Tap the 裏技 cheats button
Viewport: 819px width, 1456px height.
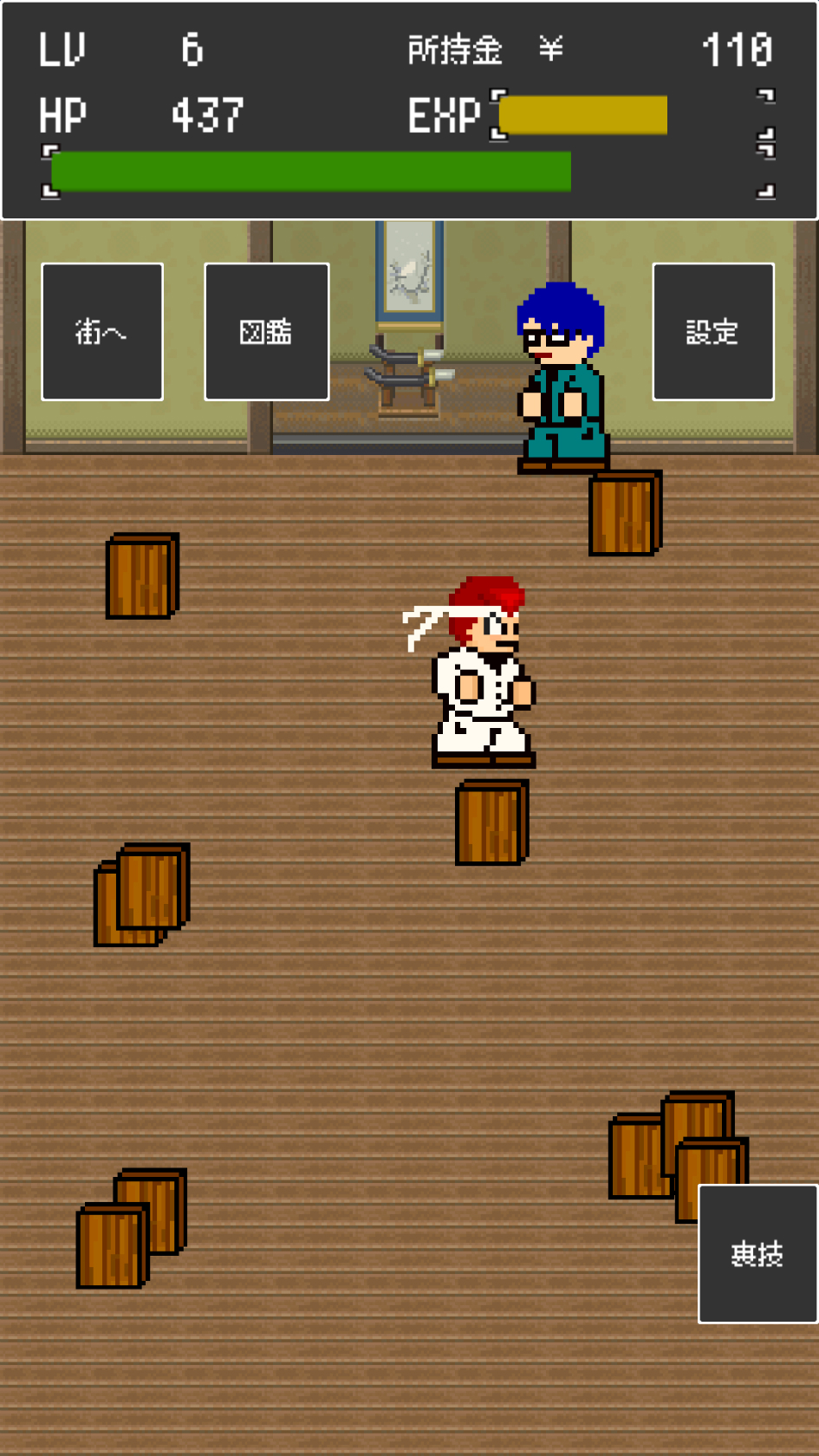tap(757, 1253)
